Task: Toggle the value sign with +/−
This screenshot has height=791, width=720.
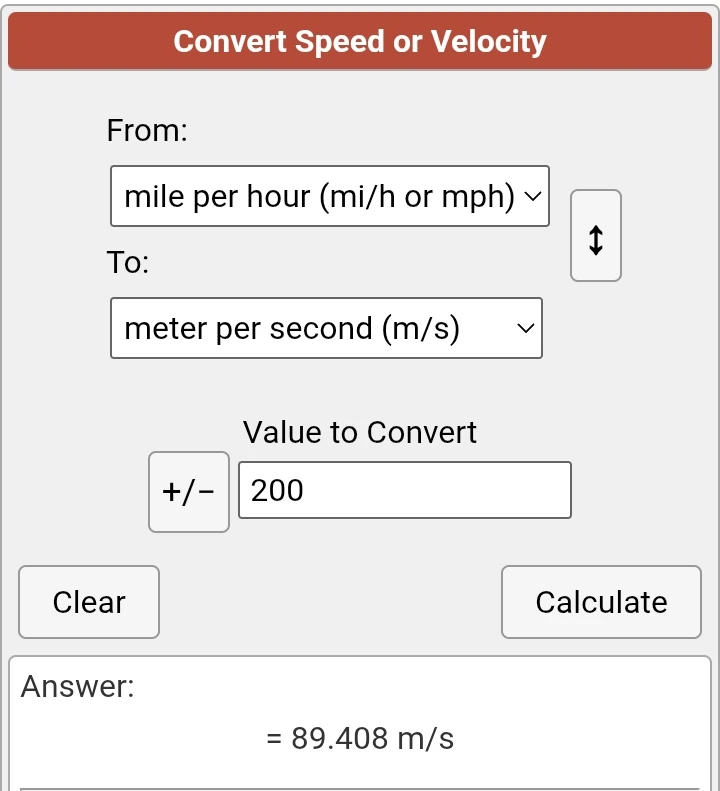Action: (x=189, y=491)
